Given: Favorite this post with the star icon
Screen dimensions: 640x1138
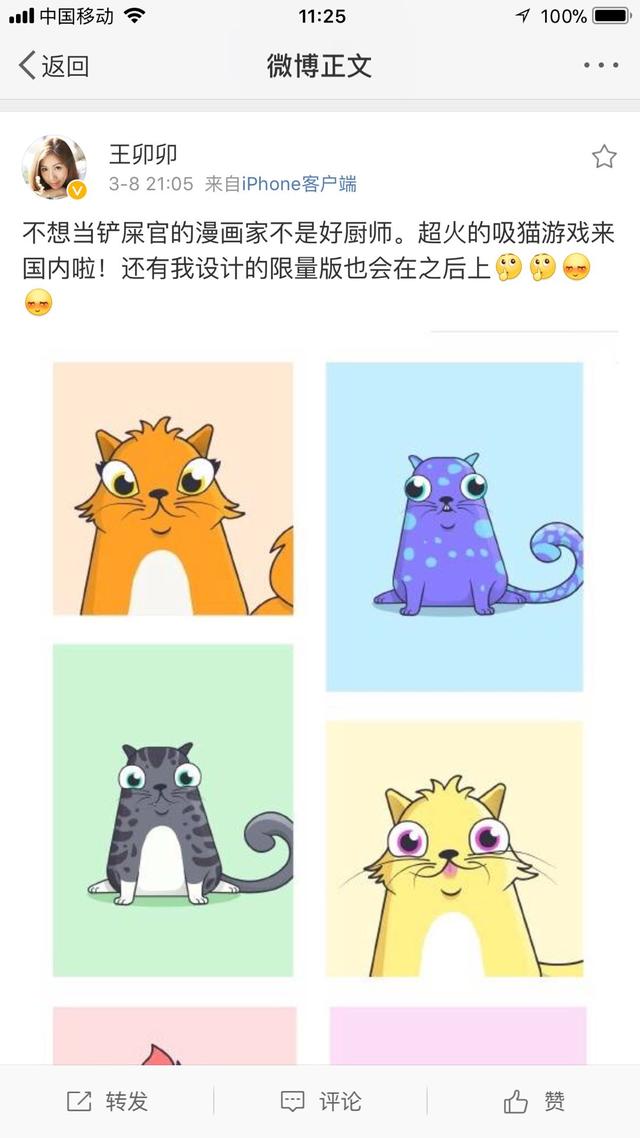Looking at the screenshot, I should pyautogui.click(x=604, y=157).
